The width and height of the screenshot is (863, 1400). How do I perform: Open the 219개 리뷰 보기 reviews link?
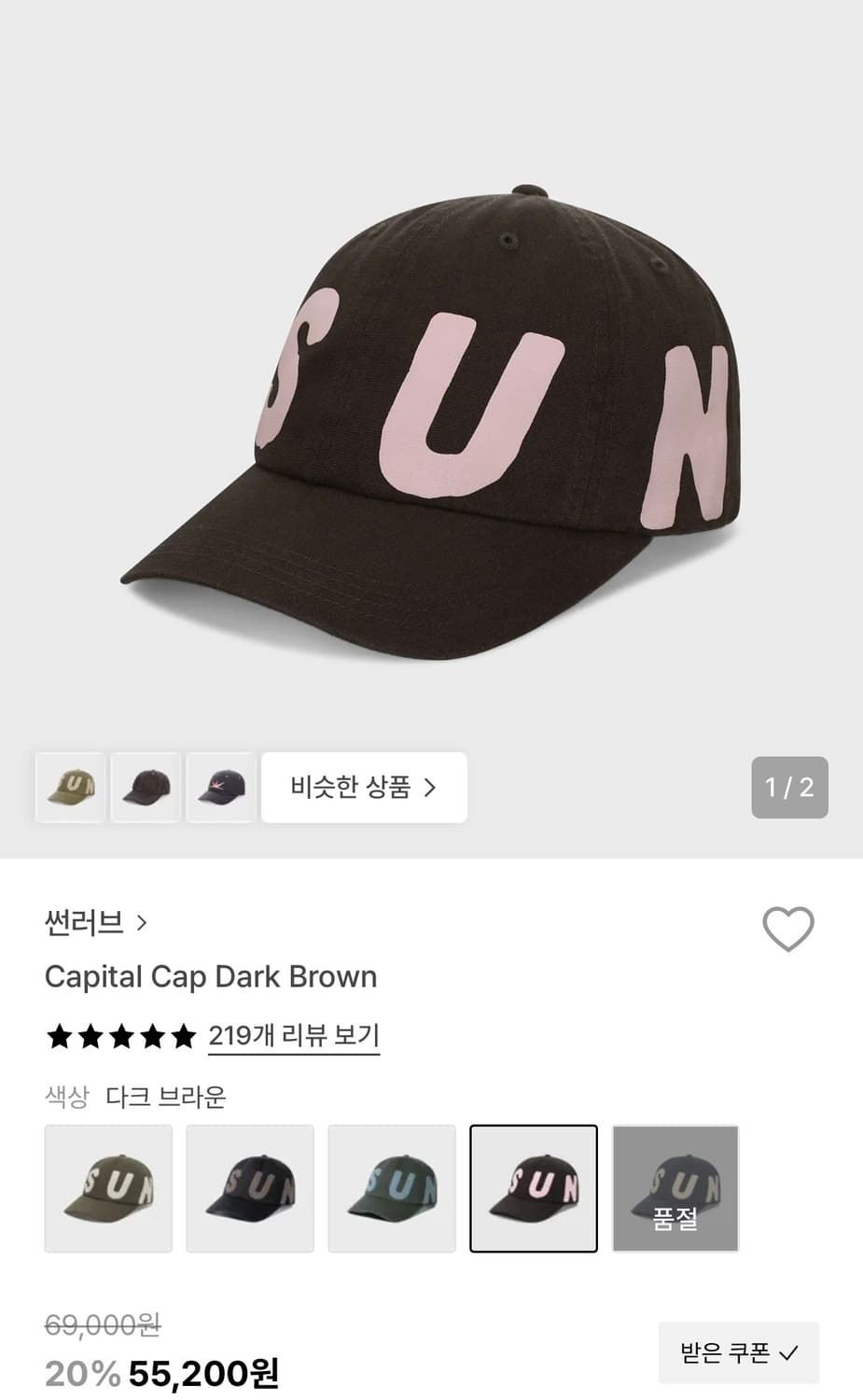pyautogui.click(x=293, y=1034)
